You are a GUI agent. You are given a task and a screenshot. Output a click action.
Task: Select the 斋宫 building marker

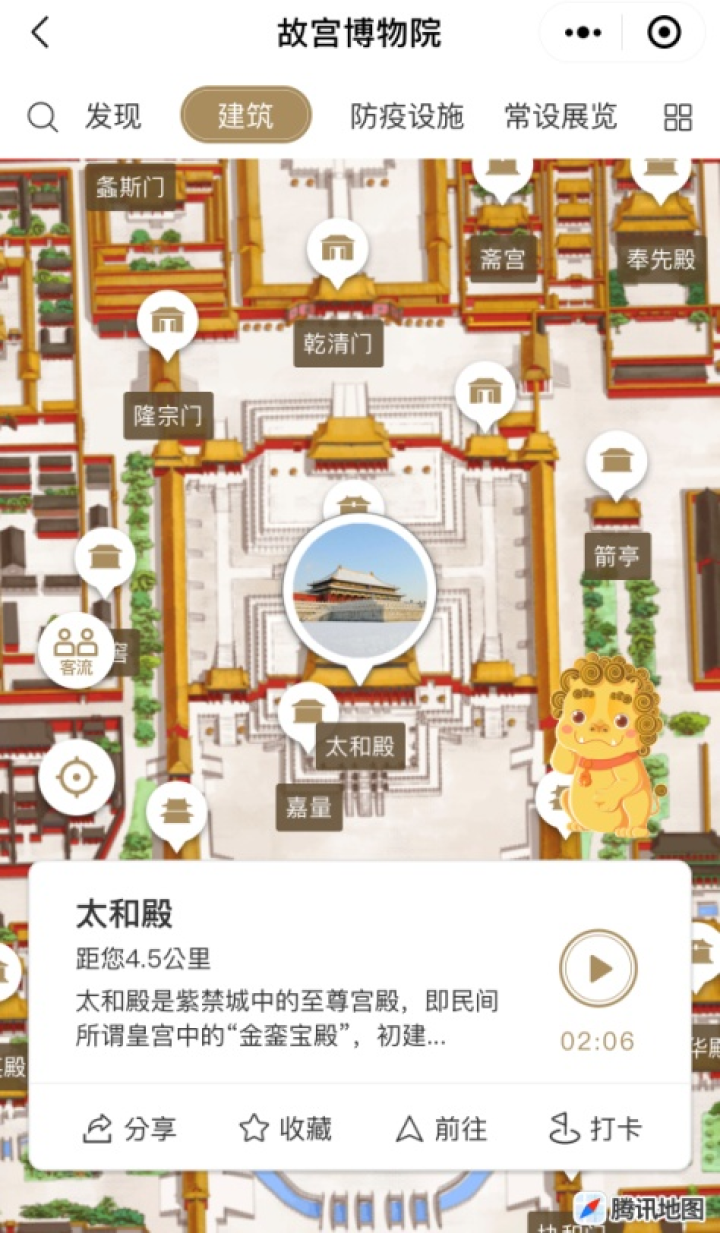point(503,260)
